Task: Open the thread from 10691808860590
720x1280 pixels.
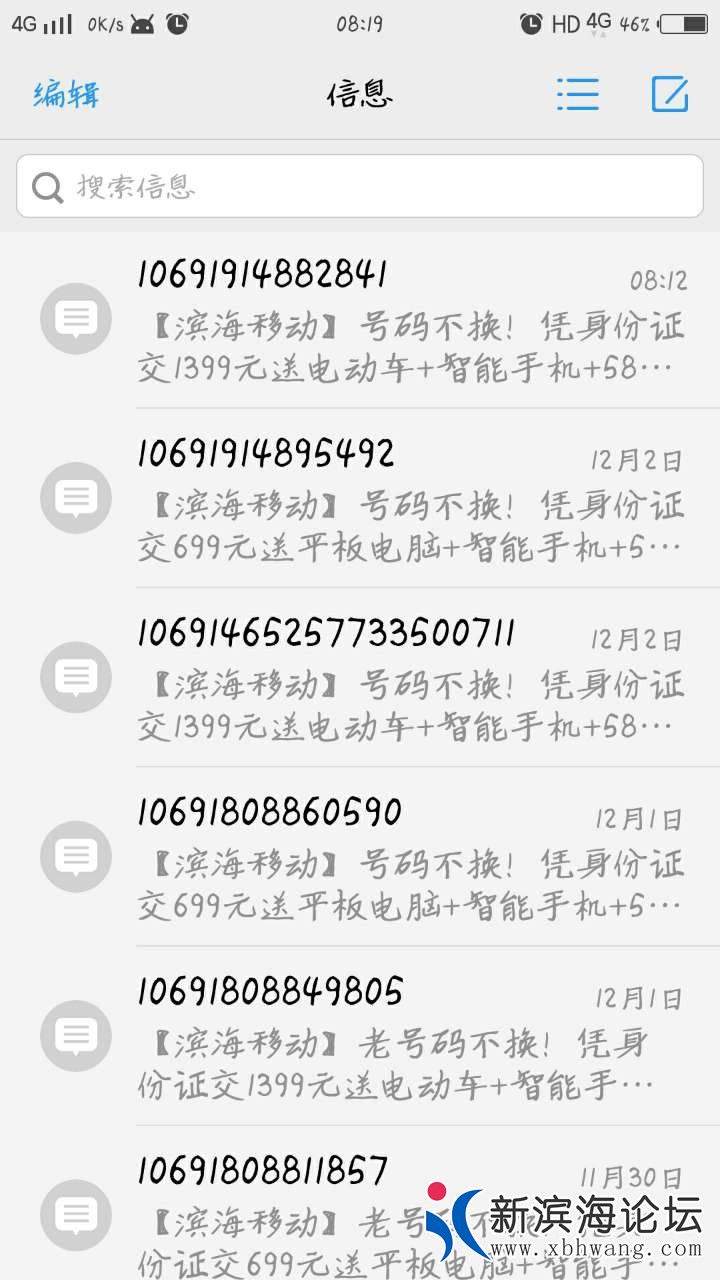Action: coord(410,856)
